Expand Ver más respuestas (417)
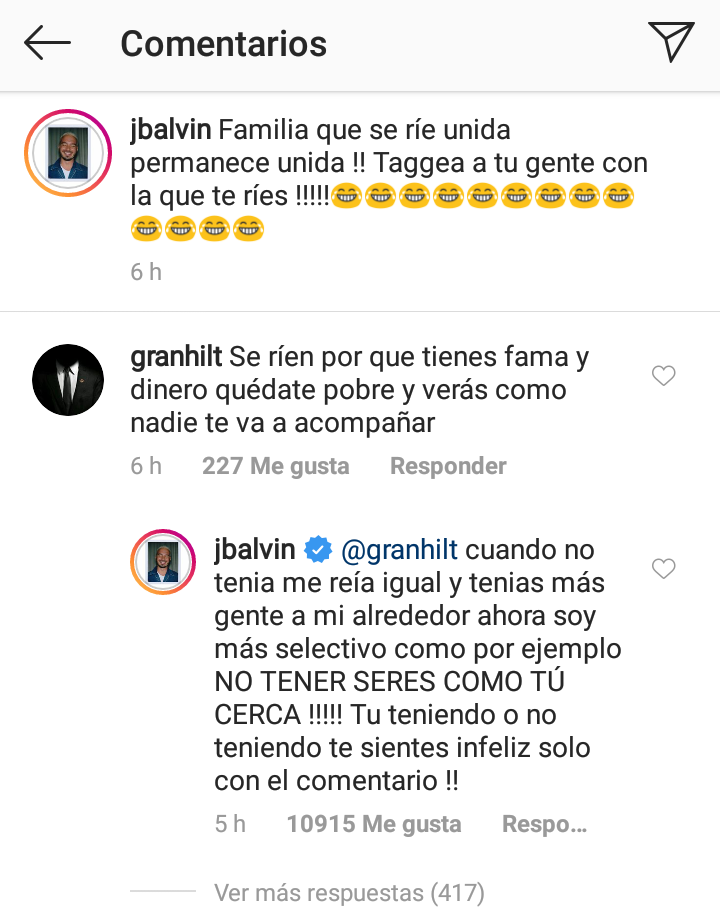The height and width of the screenshot is (923, 720). [x=349, y=891]
